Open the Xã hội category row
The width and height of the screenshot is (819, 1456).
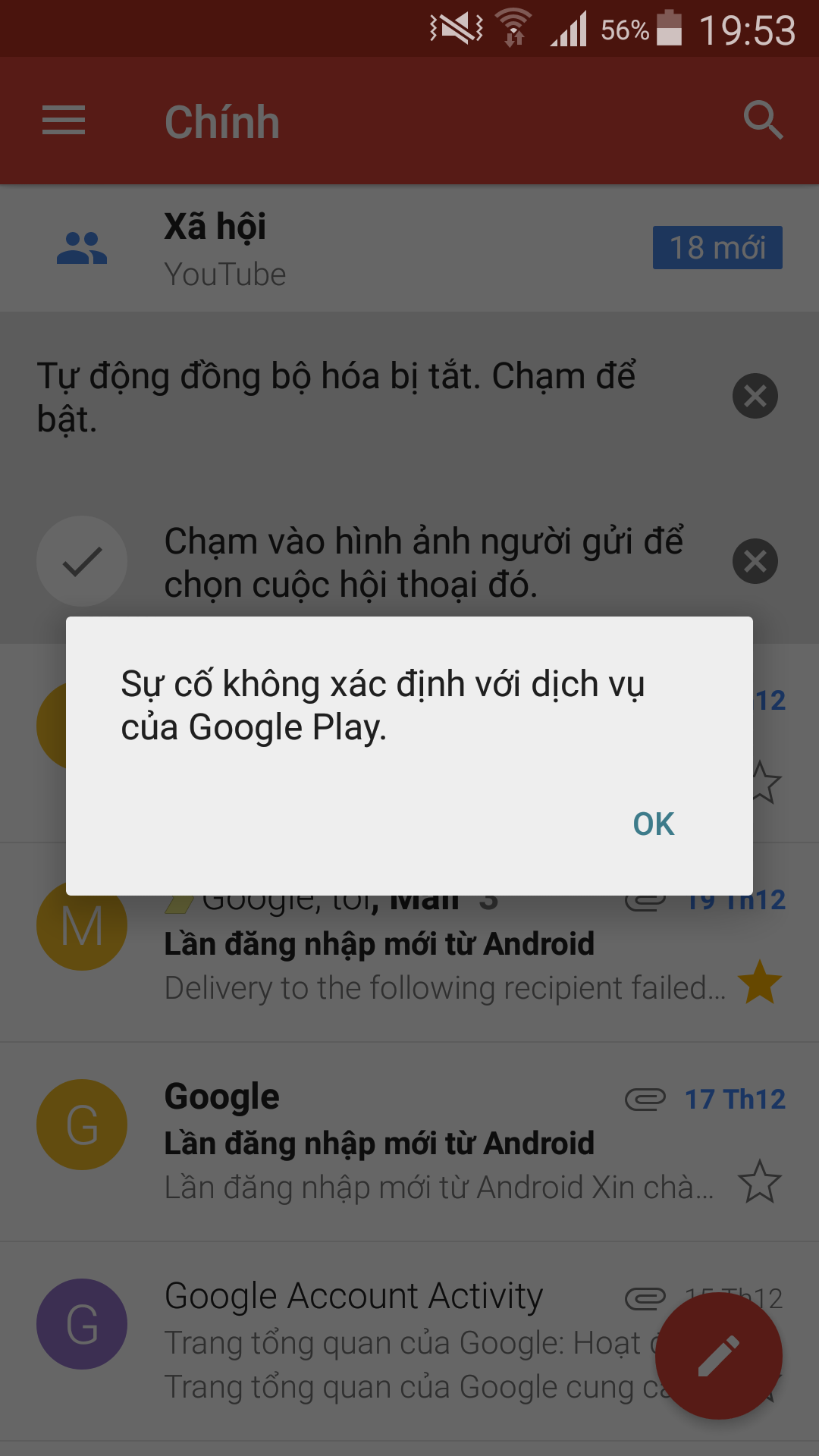tap(409, 248)
